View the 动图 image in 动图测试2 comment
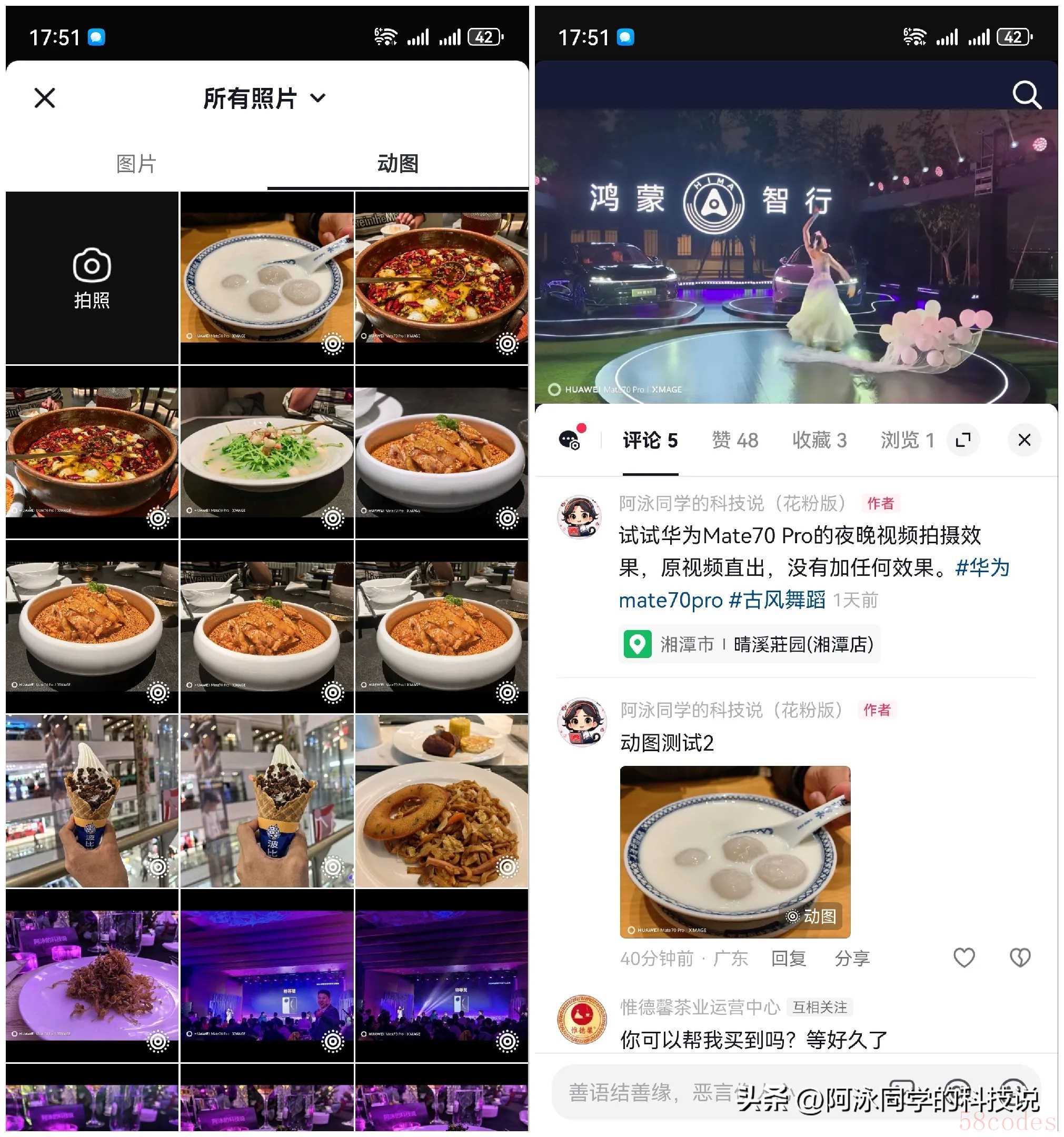The width and height of the screenshot is (1064, 1137). point(734,851)
